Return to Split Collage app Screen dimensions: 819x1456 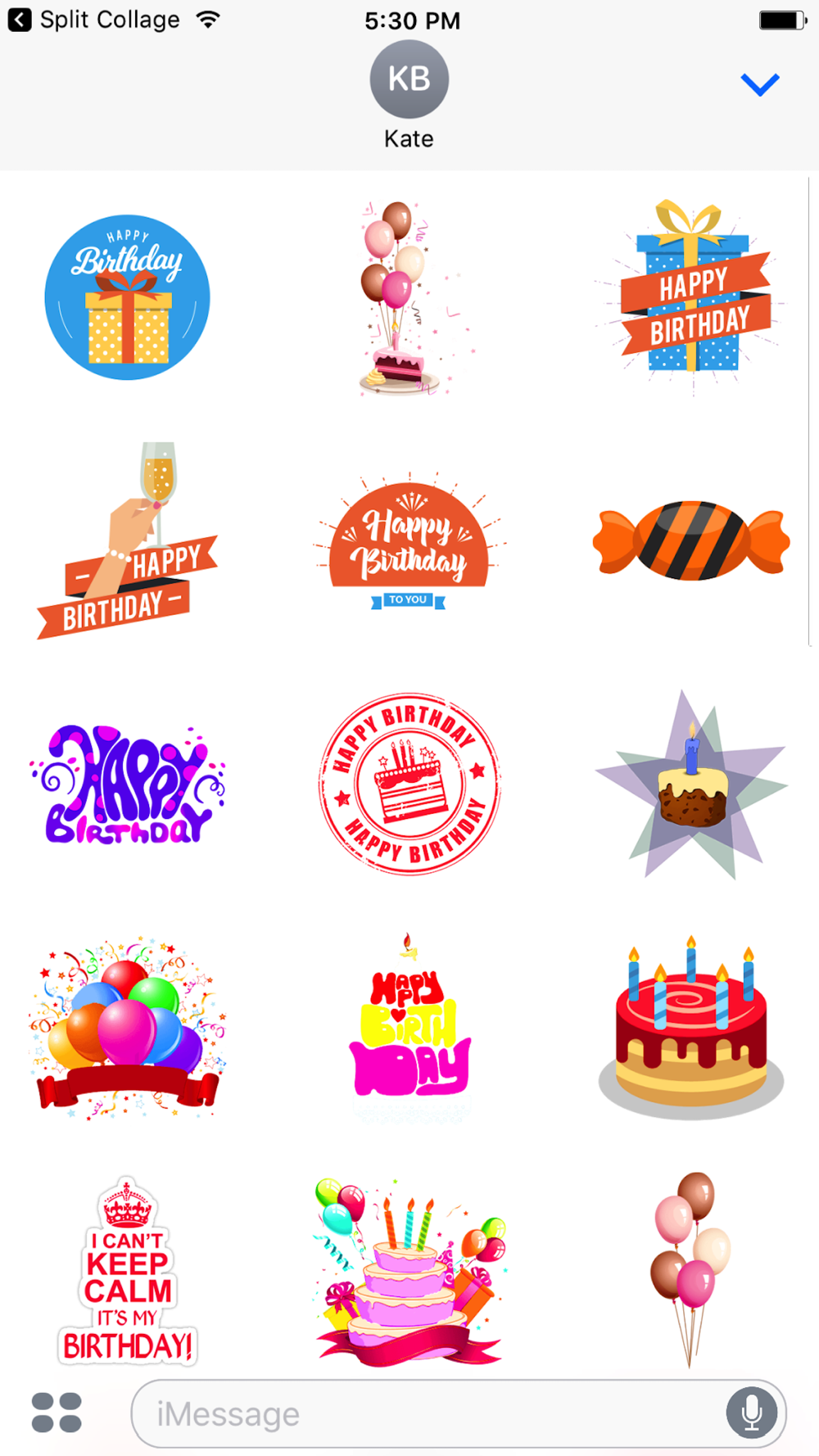[94, 20]
